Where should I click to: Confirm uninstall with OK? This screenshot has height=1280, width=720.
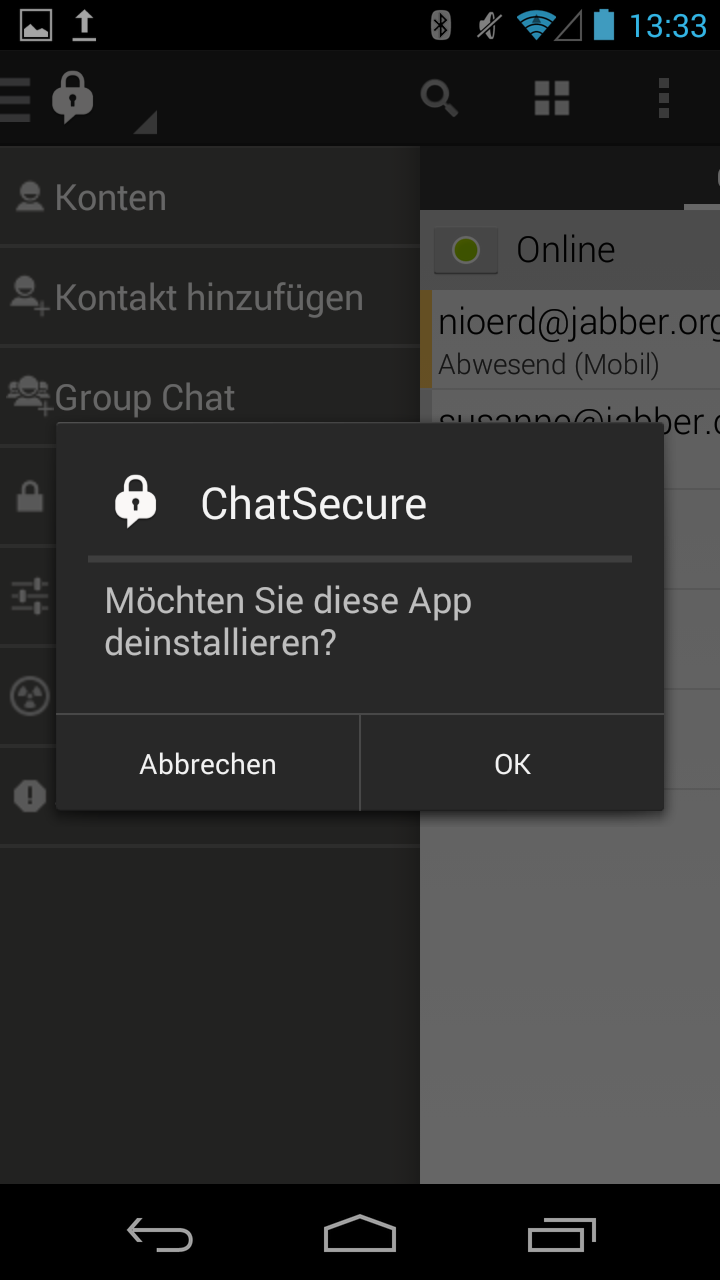(x=512, y=764)
